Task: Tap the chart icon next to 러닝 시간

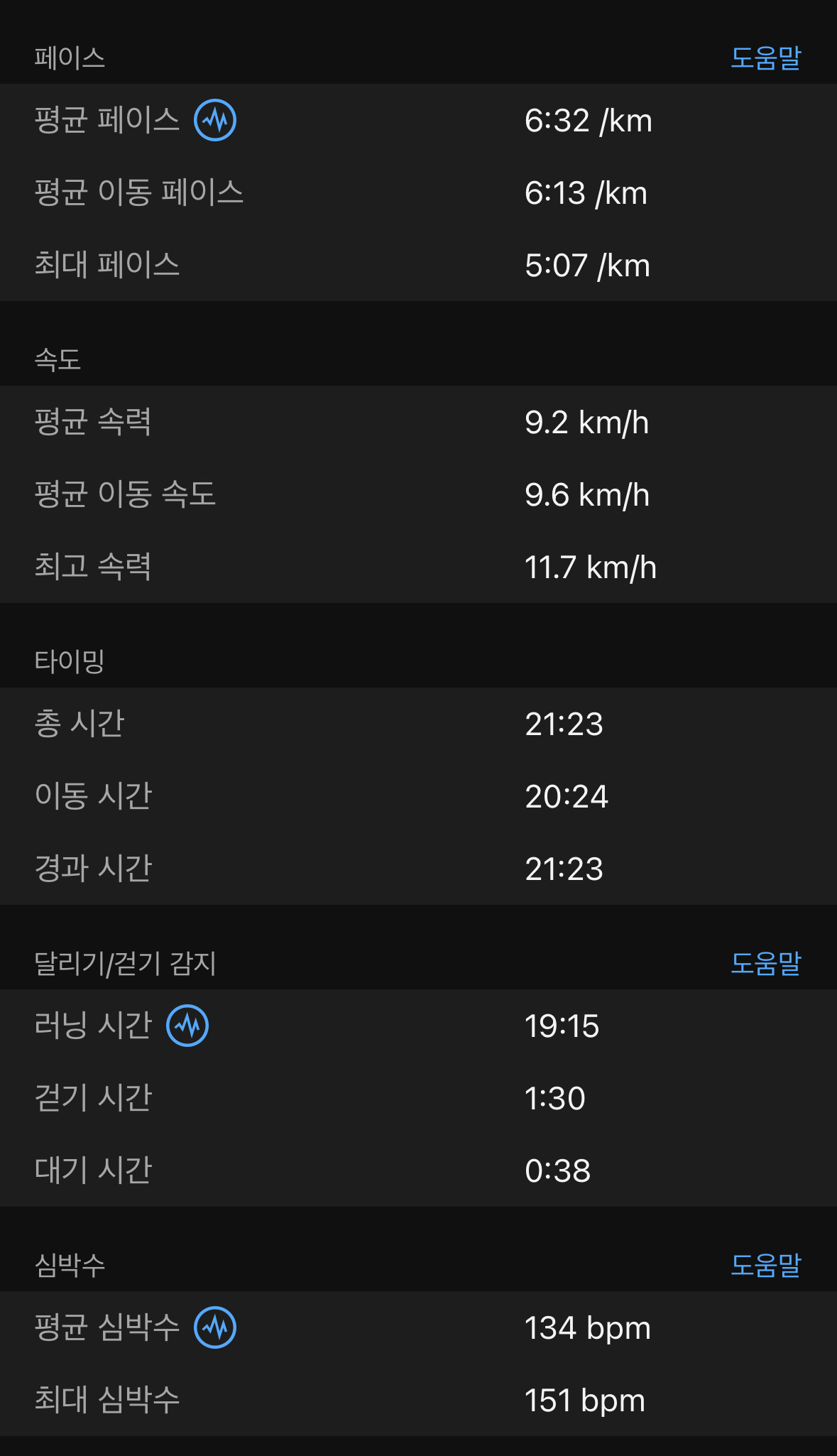Action: [187, 1026]
